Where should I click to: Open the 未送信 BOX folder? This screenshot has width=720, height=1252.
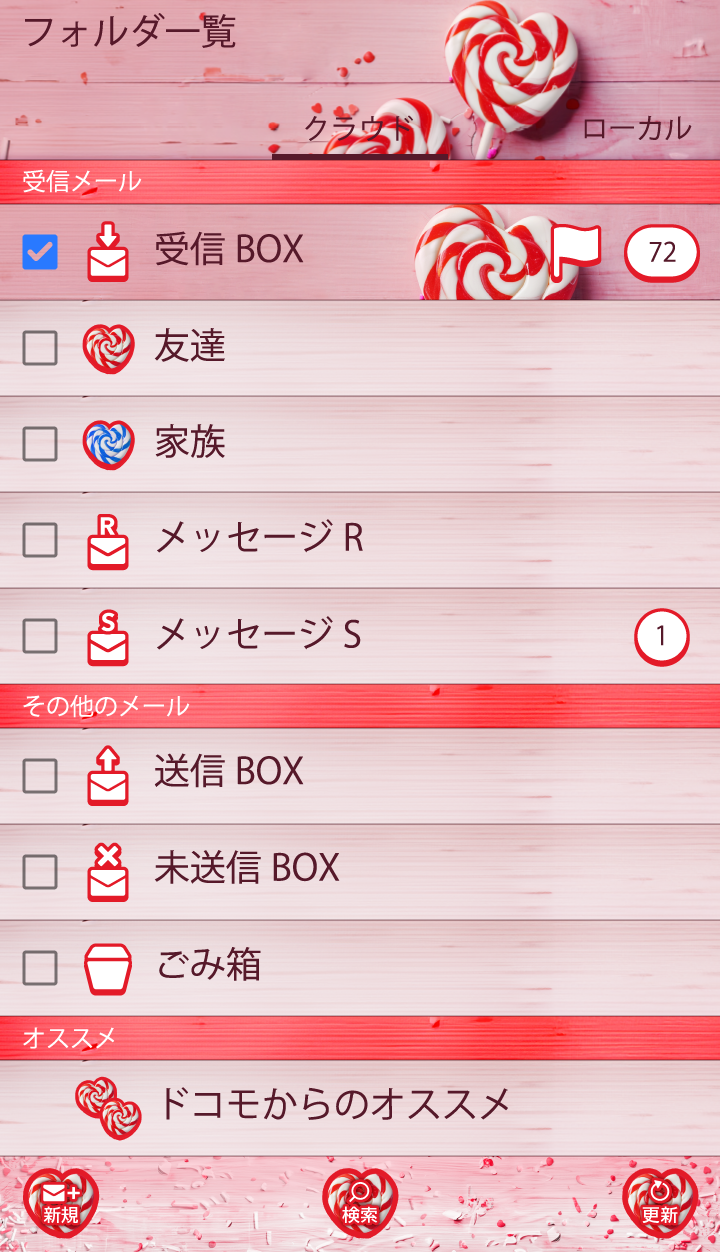pyautogui.click(x=247, y=869)
